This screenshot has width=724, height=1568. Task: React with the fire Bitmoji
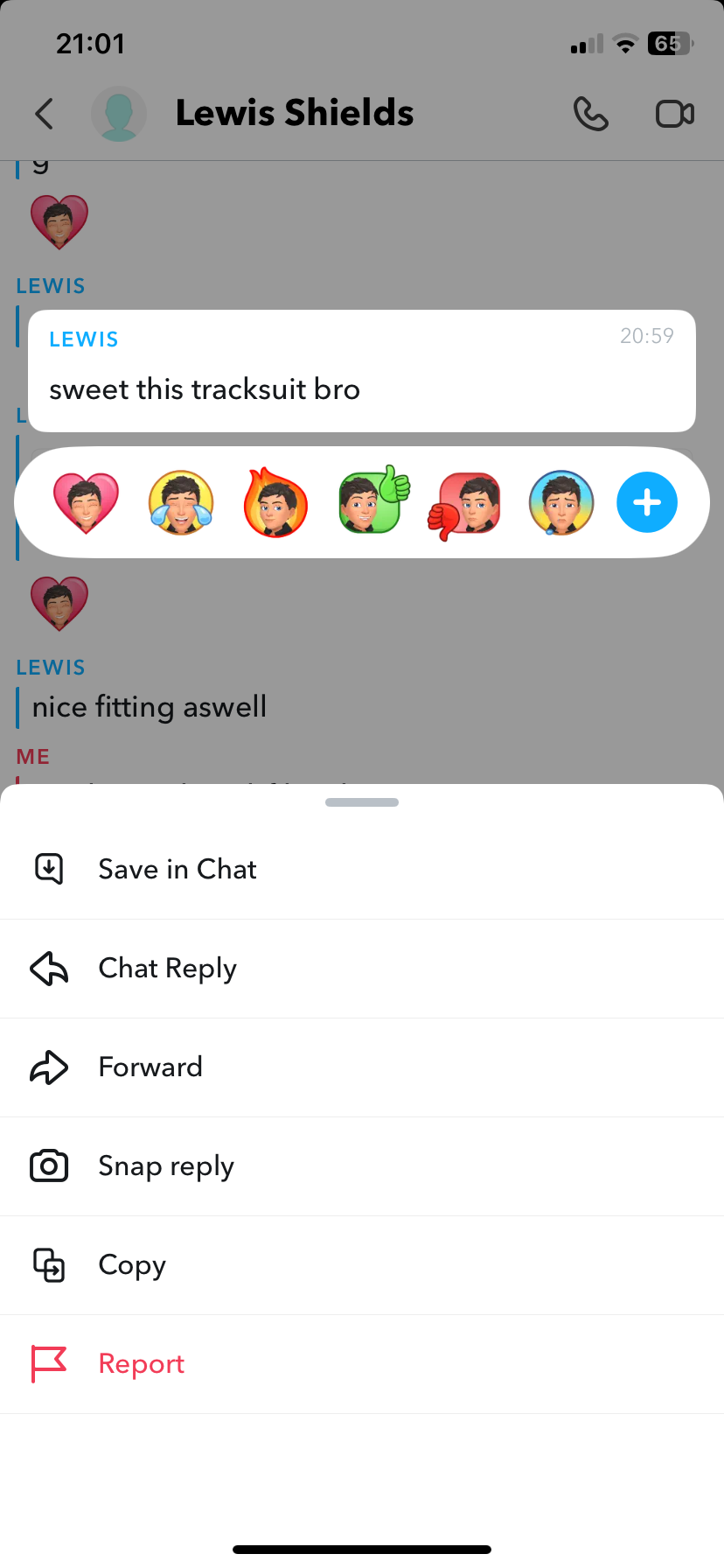point(275,502)
